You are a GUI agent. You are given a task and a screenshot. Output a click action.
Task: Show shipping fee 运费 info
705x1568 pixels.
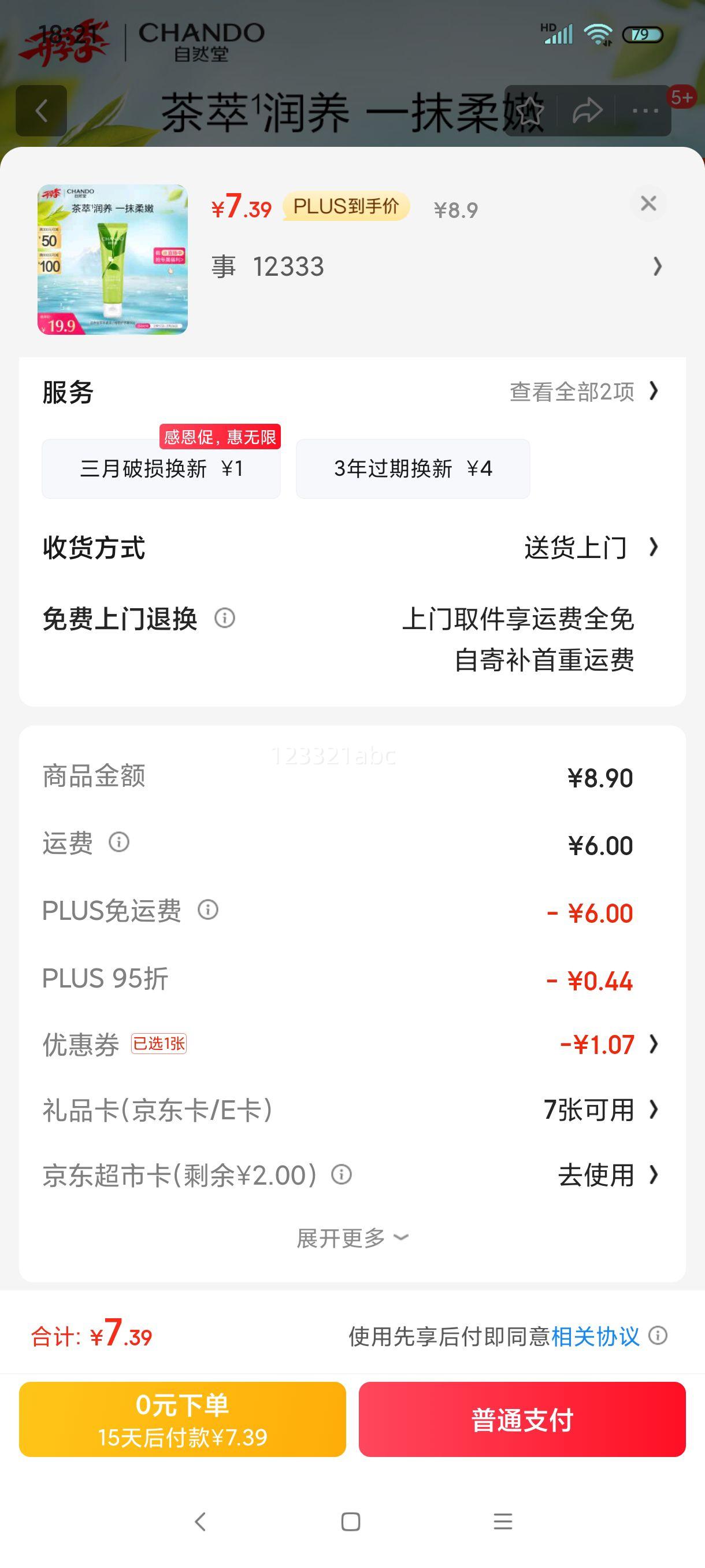pyautogui.click(x=118, y=842)
